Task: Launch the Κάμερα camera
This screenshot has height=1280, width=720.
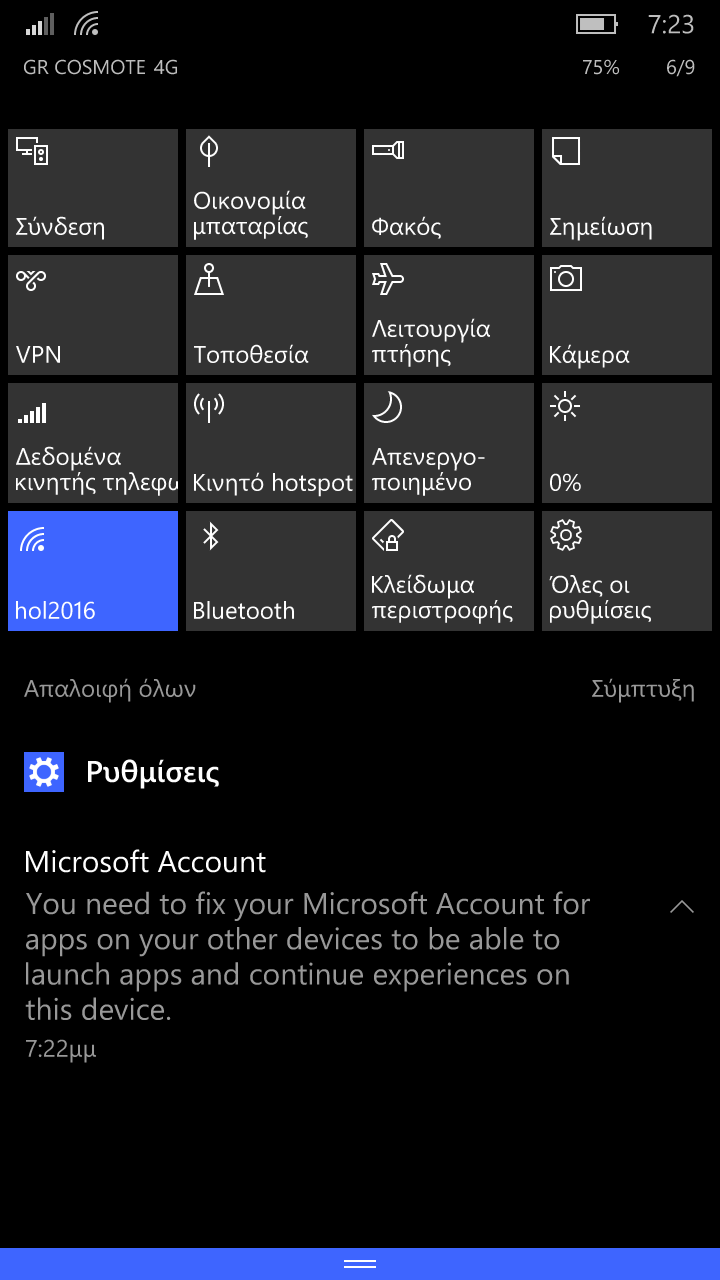Action: click(627, 315)
